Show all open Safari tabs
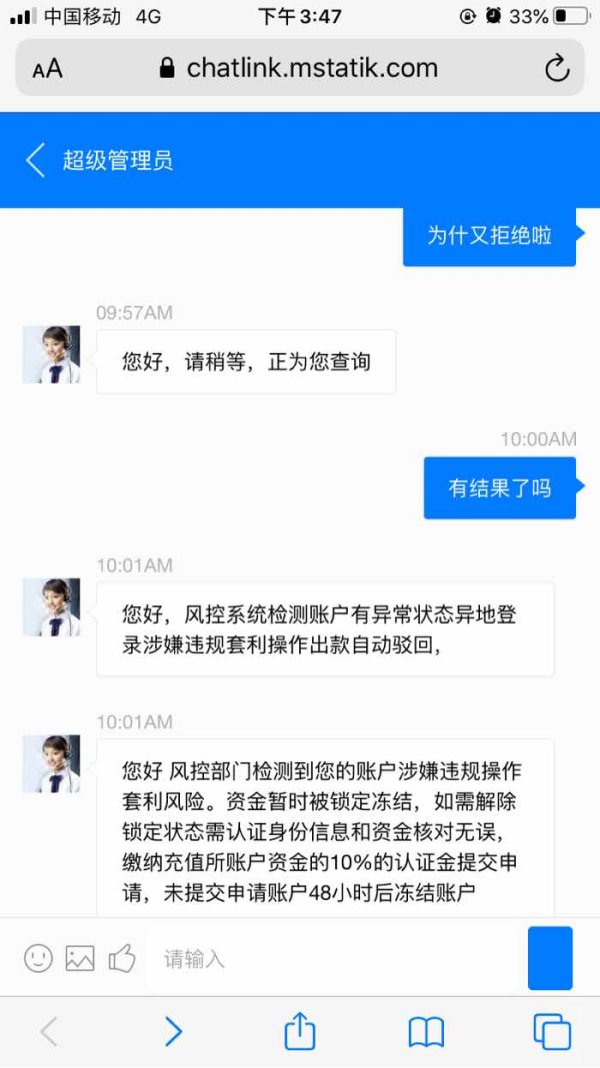The width and height of the screenshot is (600, 1068). [x=552, y=1032]
